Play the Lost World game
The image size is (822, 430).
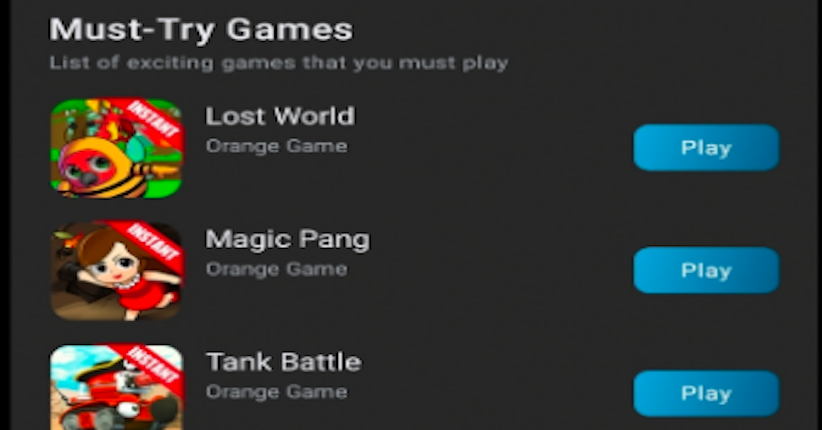click(706, 148)
